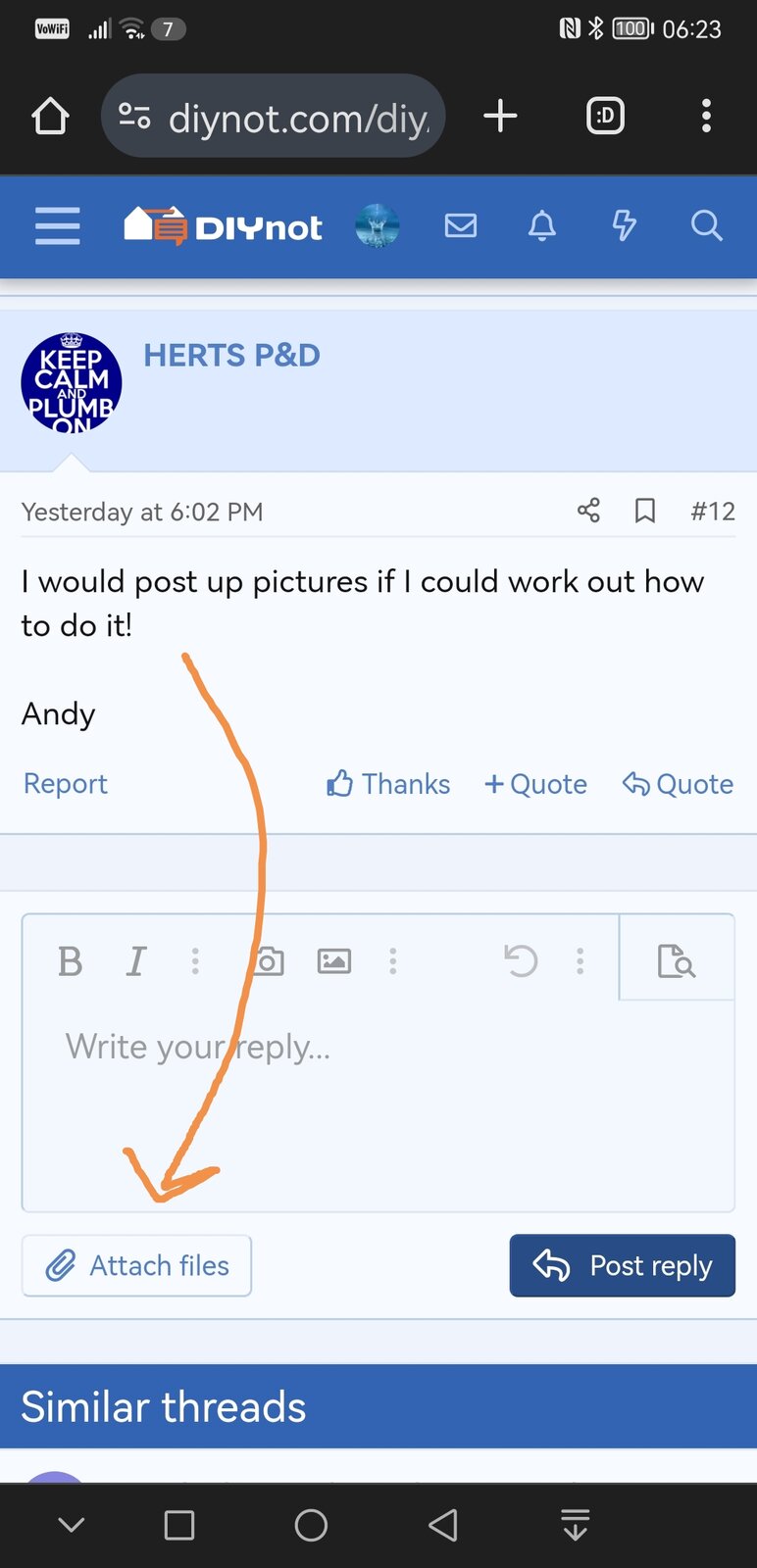Image resolution: width=757 pixels, height=1568 pixels.
Task: Undo changes in the reply editor
Action: (521, 960)
